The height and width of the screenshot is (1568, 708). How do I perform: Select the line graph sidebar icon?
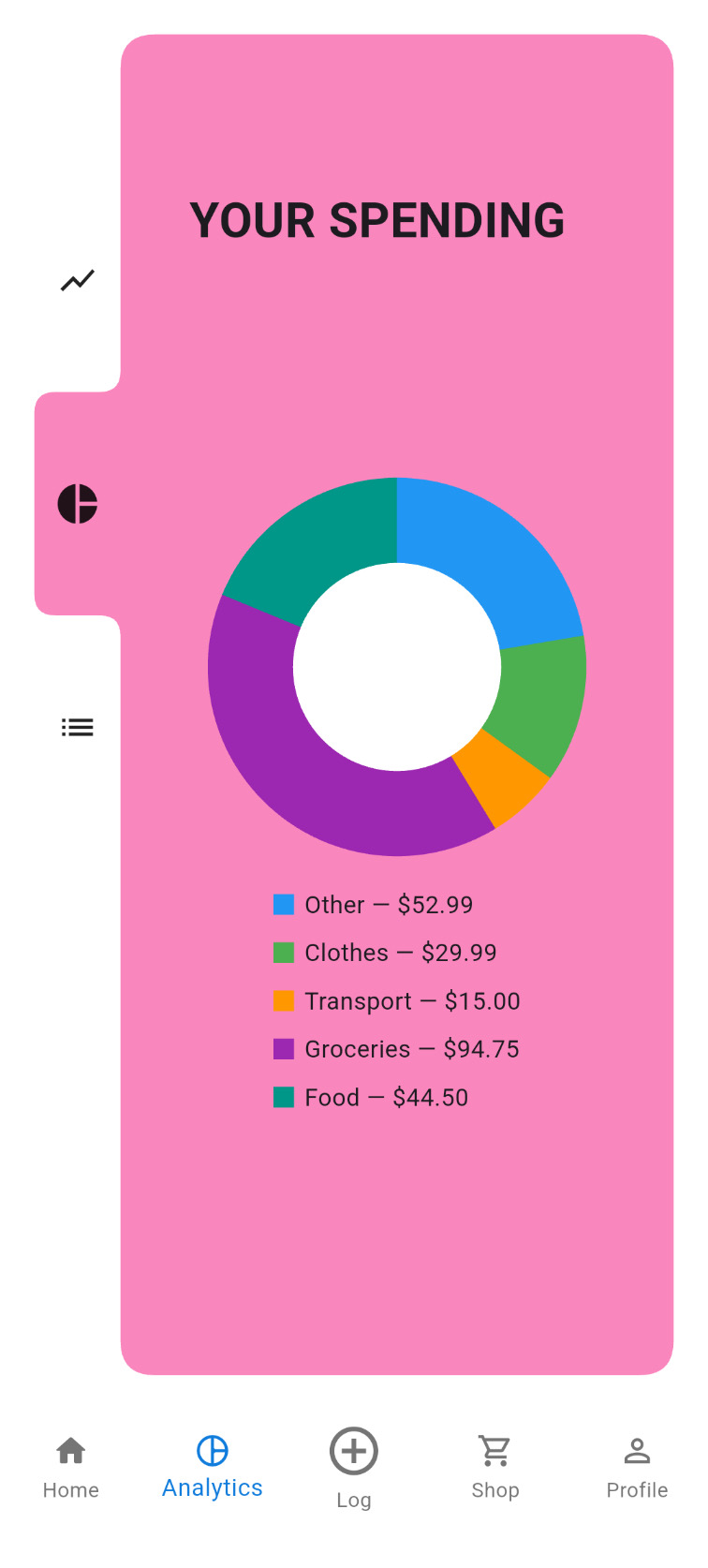coord(77,280)
